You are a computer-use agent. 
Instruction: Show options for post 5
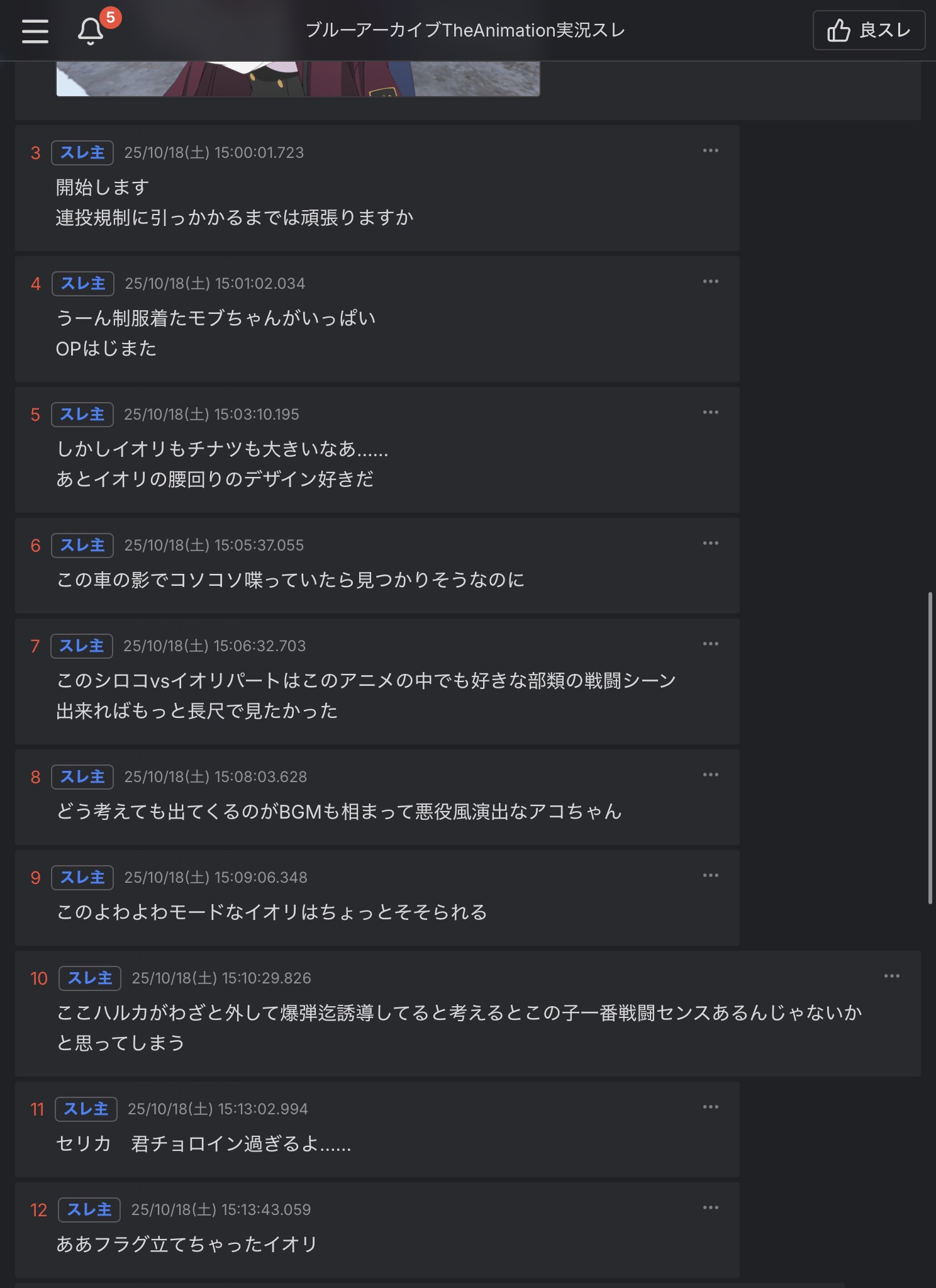click(710, 413)
